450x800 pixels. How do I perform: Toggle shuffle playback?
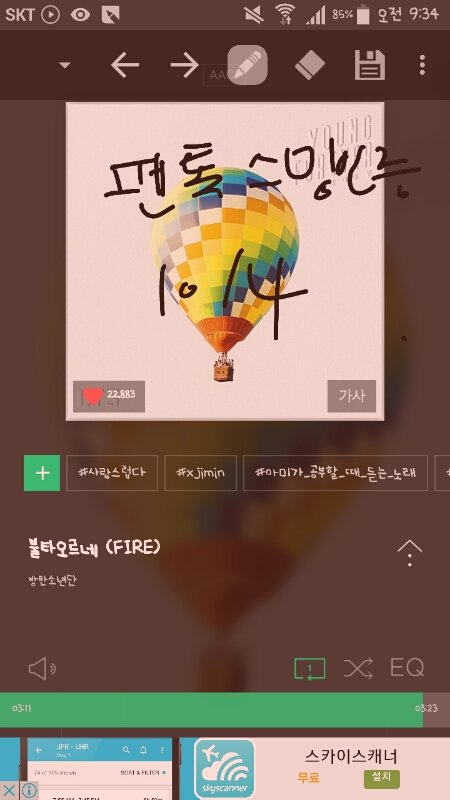click(x=358, y=668)
